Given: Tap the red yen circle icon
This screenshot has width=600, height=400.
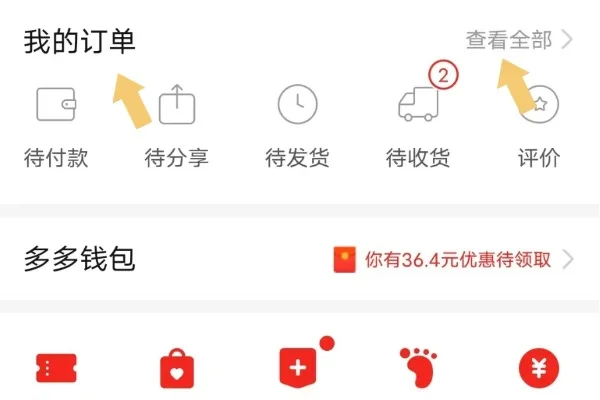Looking at the screenshot, I should (x=539, y=368).
